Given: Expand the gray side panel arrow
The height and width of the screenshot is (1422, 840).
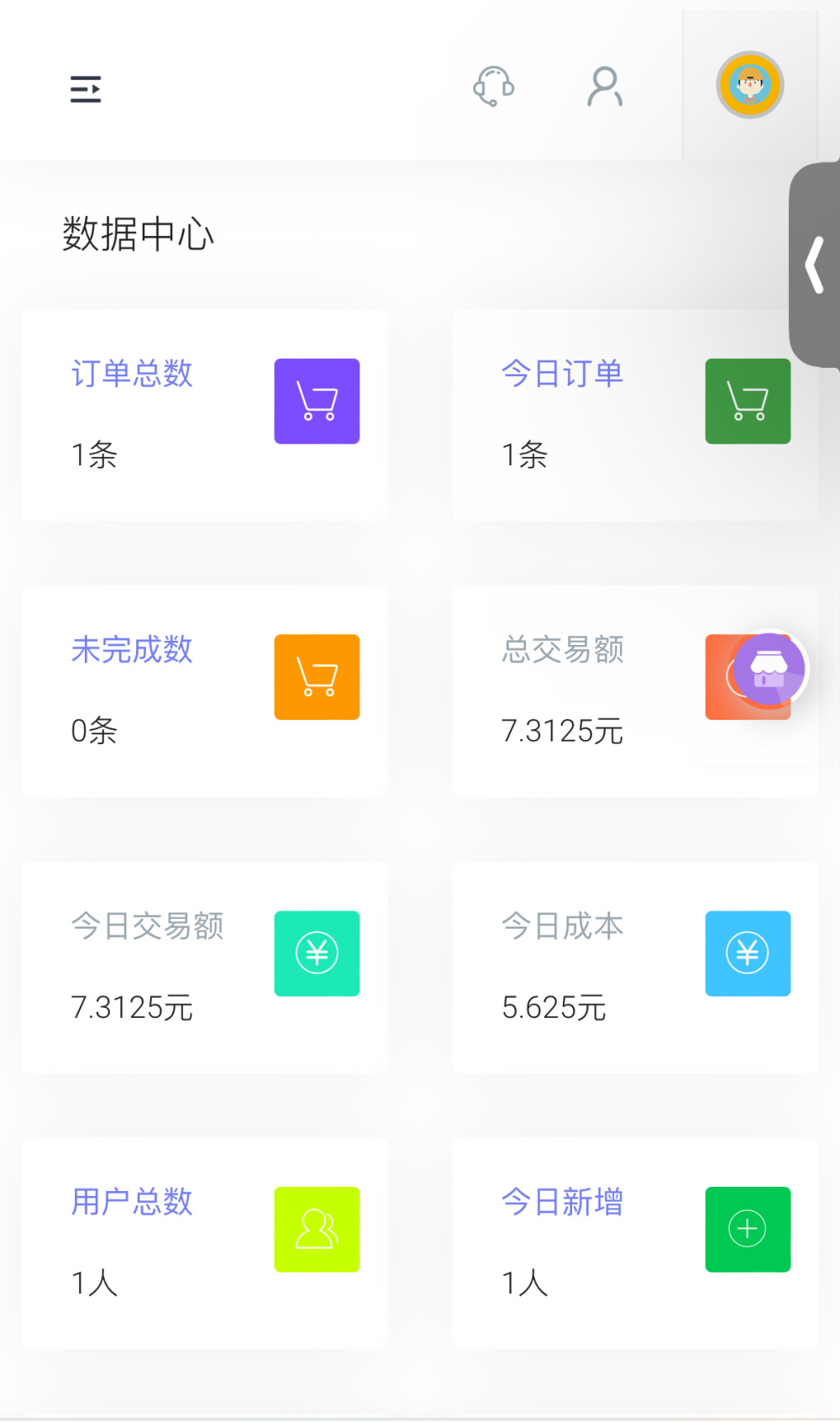Looking at the screenshot, I should [x=815, y=265].
